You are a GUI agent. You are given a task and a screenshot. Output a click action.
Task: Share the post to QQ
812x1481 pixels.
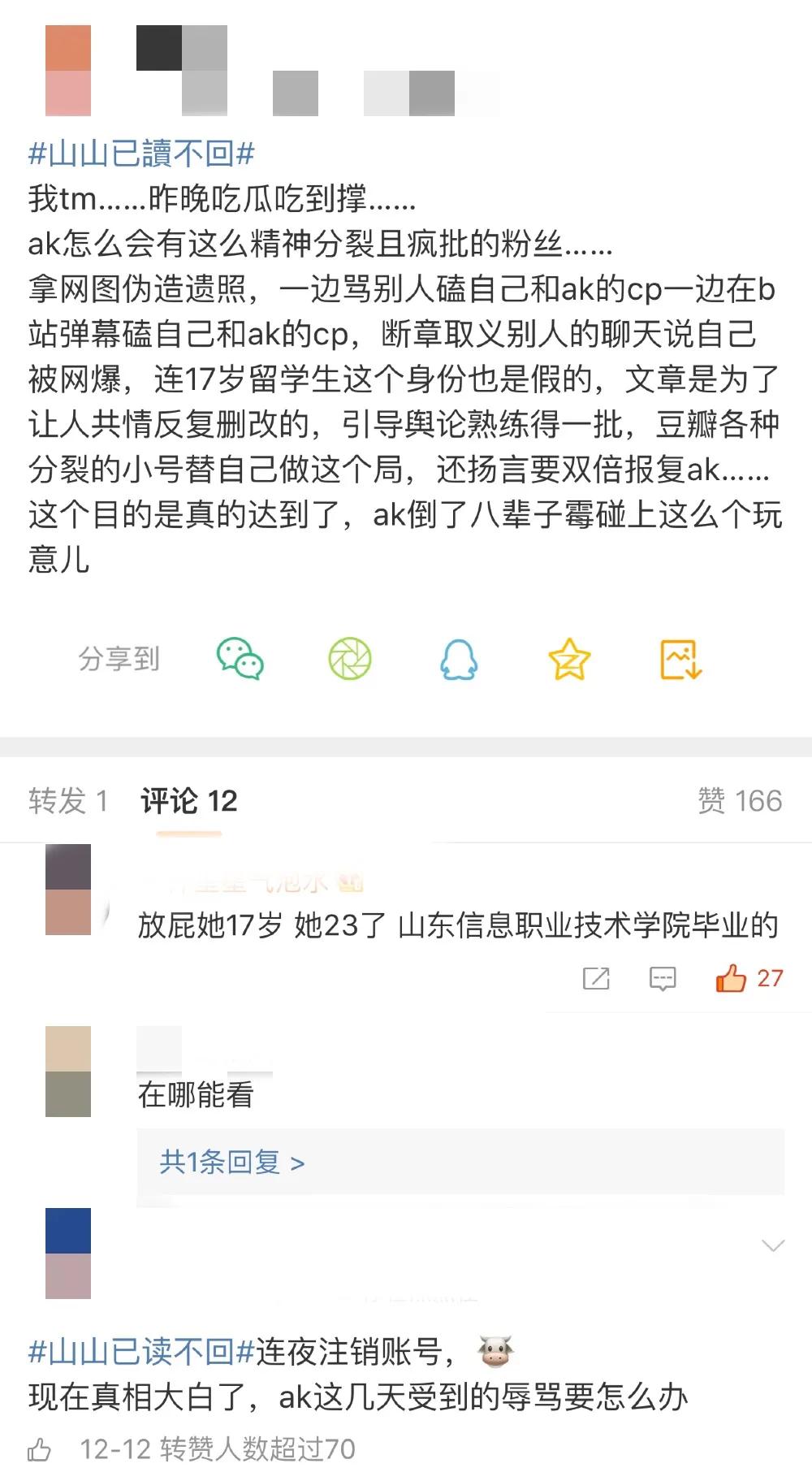tap(459, 659)
